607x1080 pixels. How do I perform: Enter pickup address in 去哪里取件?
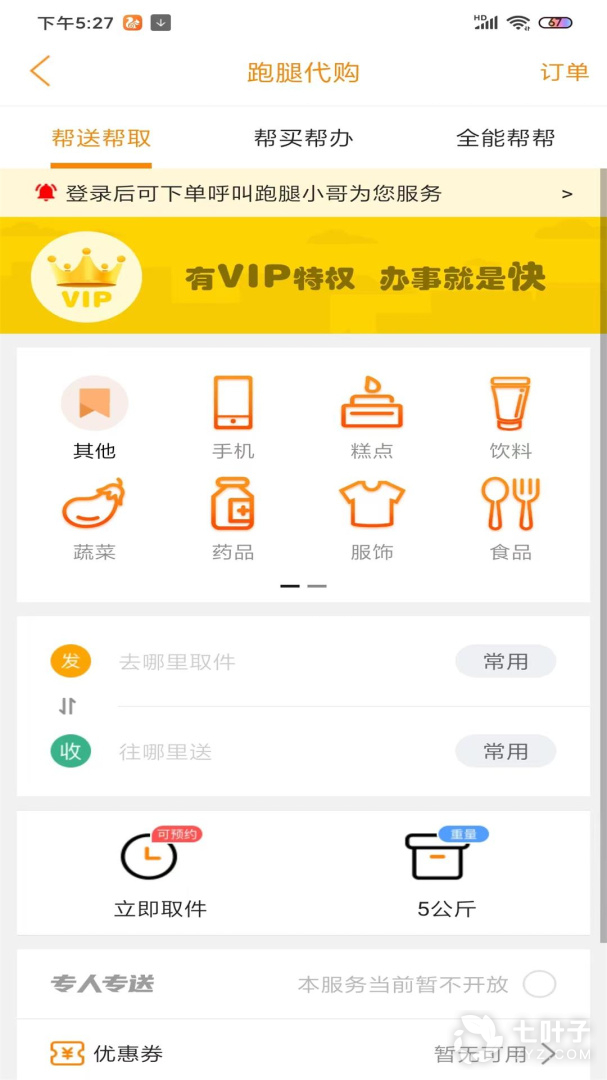click(270, 662)
